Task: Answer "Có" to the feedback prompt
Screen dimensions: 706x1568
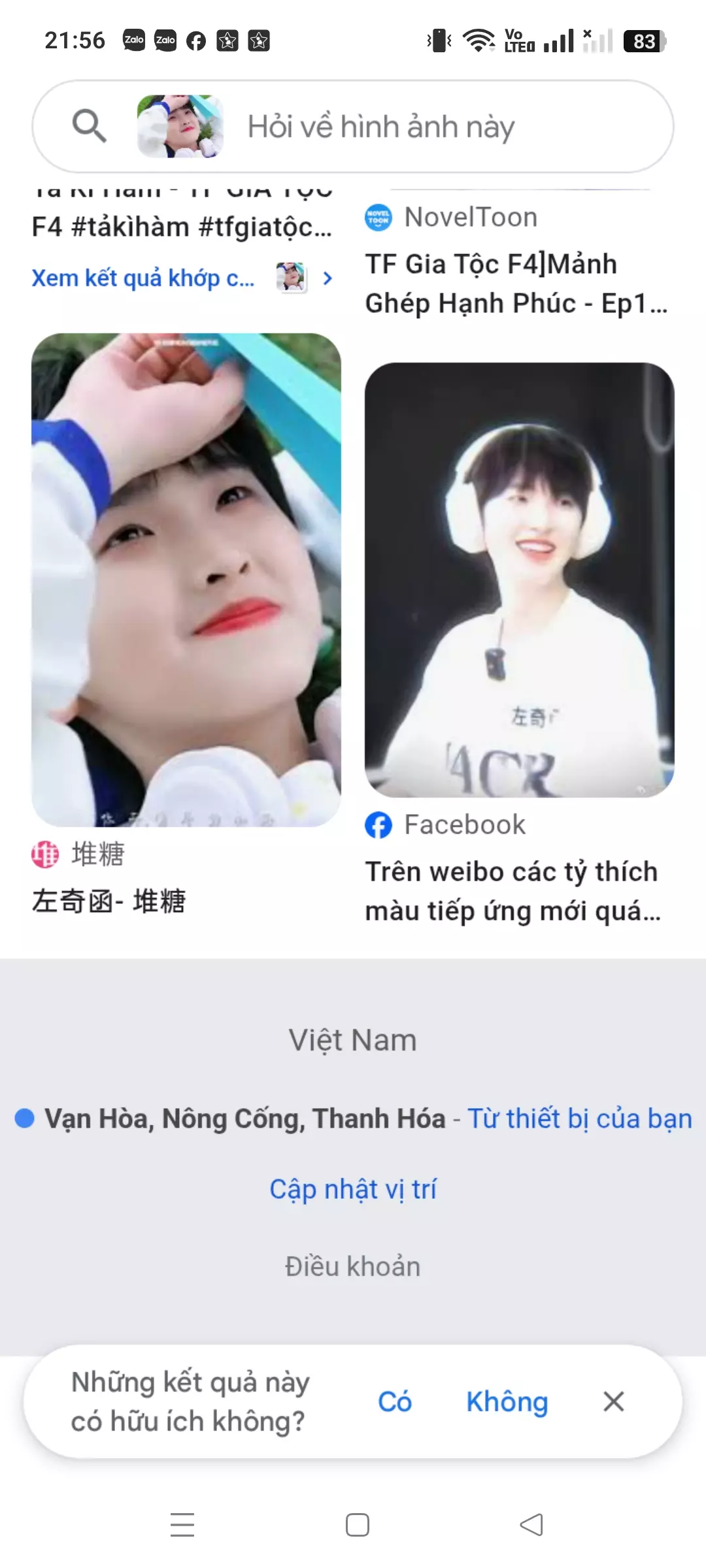Action: pyautogui.click(x=395, y=1401)
